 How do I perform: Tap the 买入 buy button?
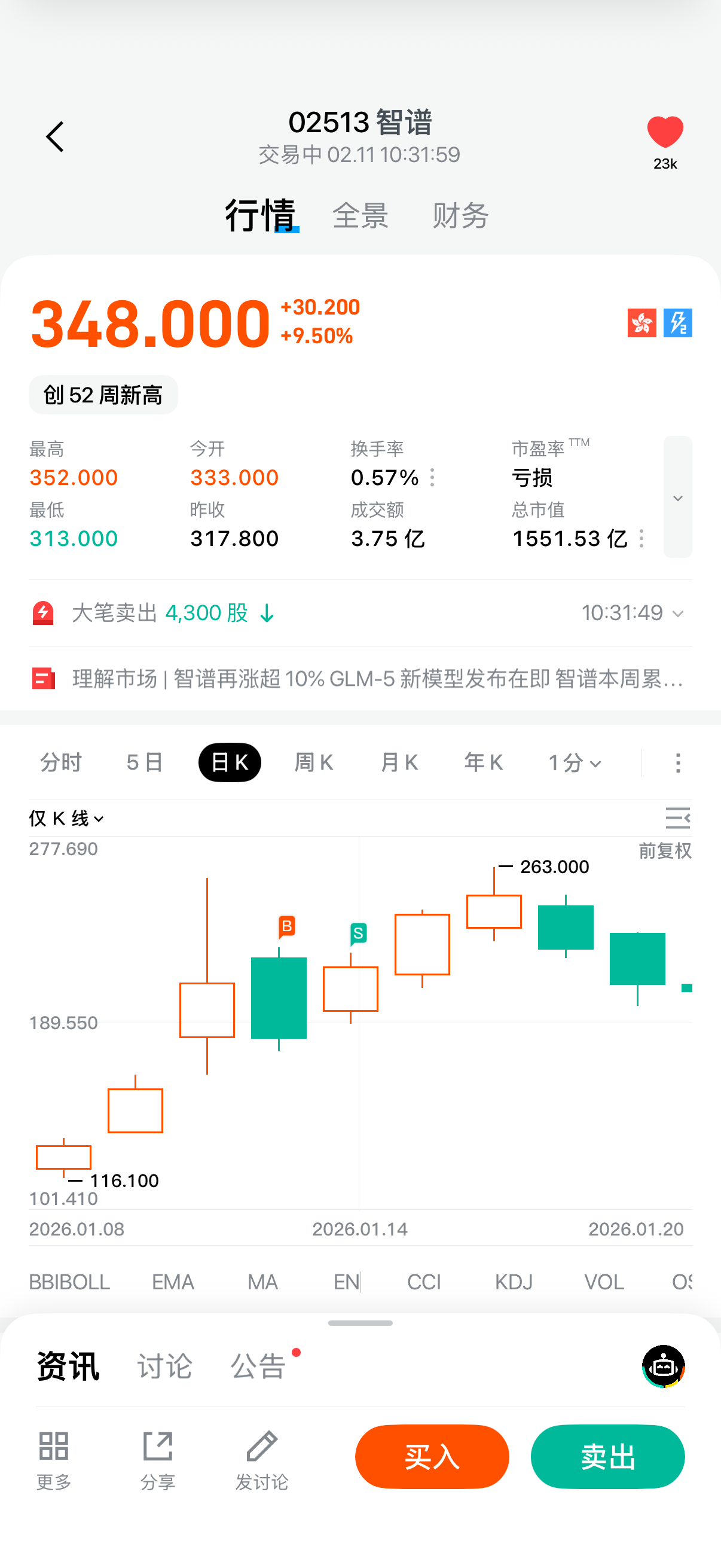tap(432, 1457)
